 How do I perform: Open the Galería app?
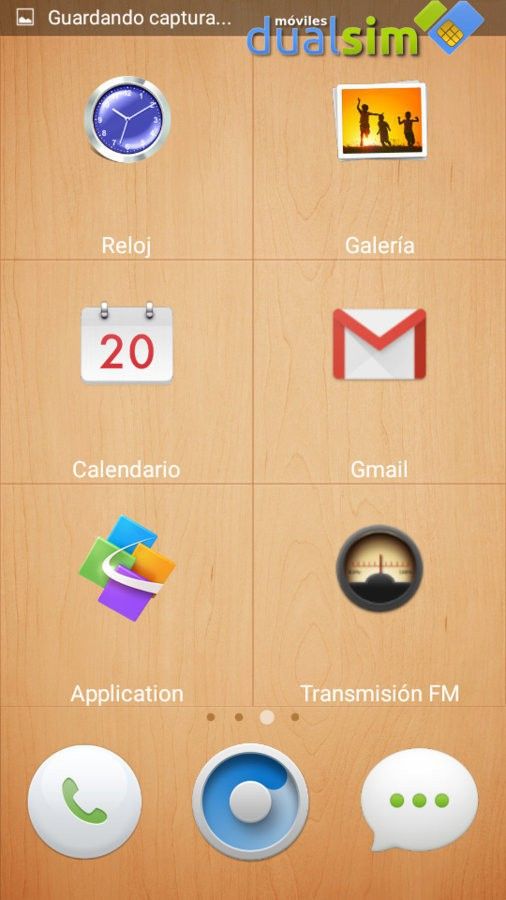pyautogui.click(x=380, y=120)
